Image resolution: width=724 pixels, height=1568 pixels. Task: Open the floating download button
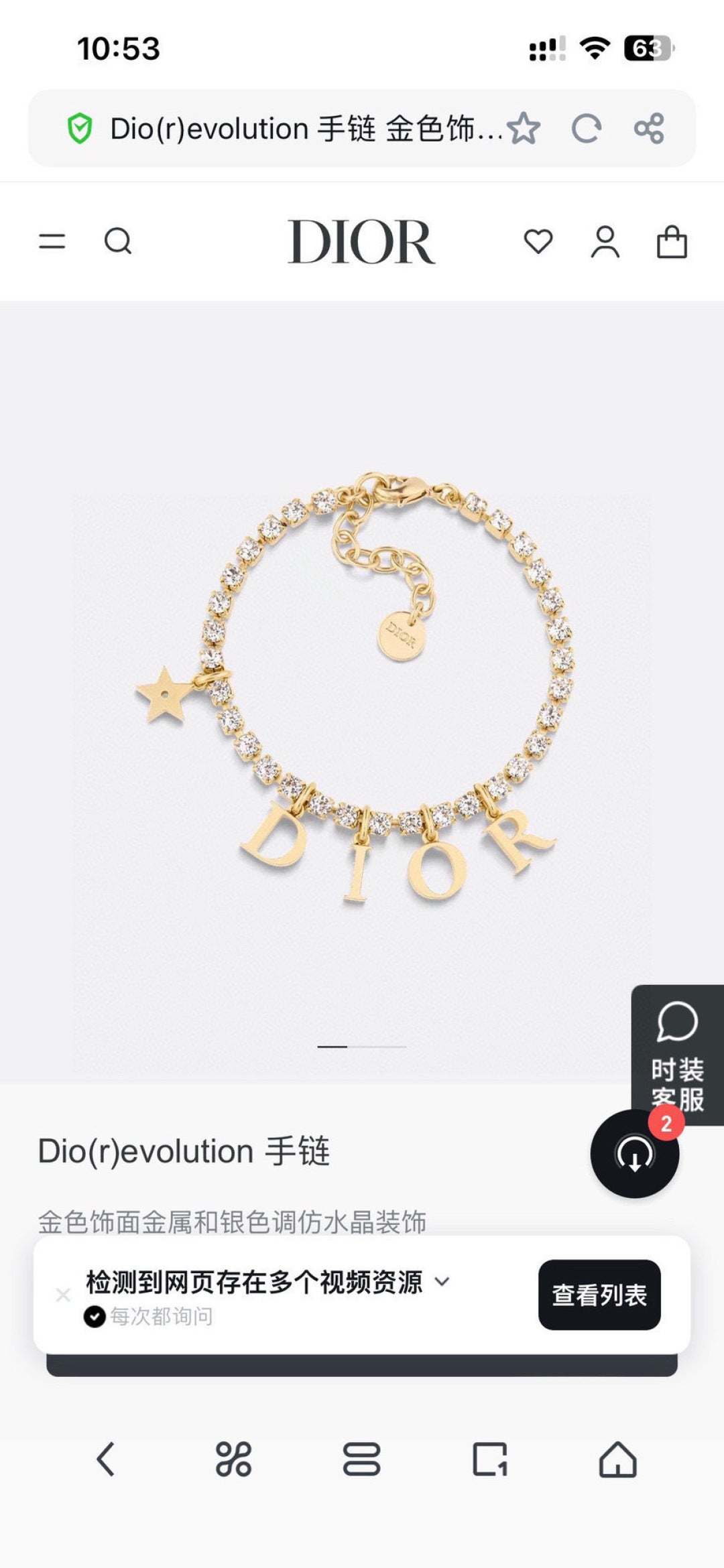click(x=634, y=1154)
